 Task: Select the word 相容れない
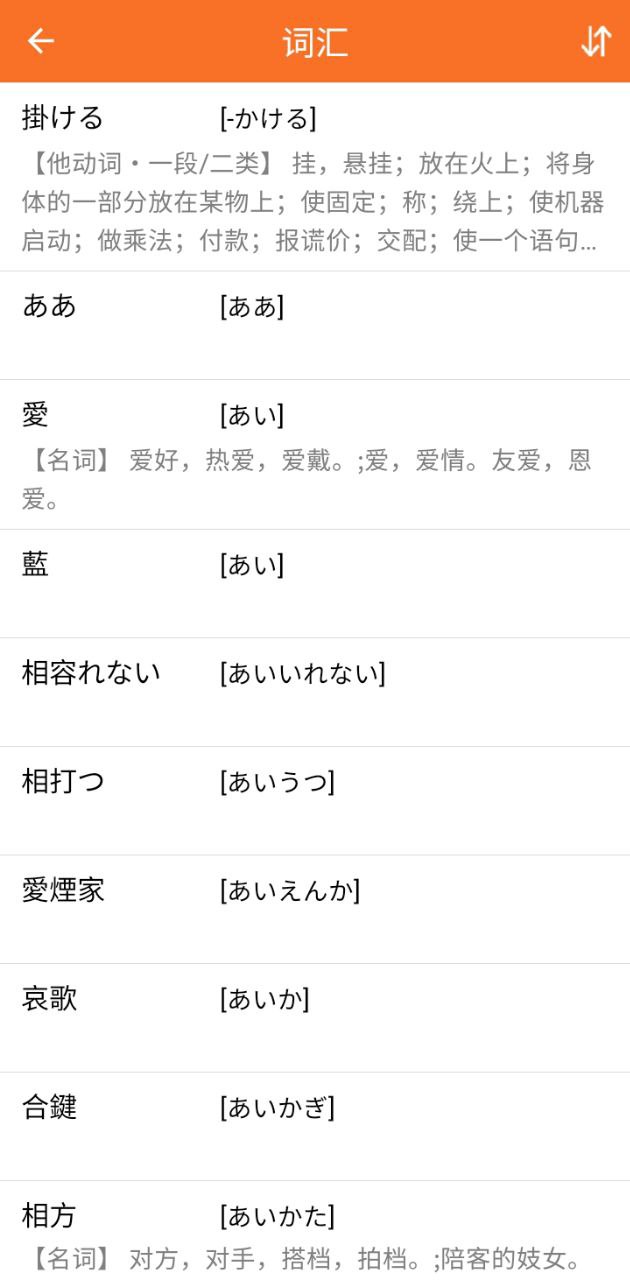(315, 692)
